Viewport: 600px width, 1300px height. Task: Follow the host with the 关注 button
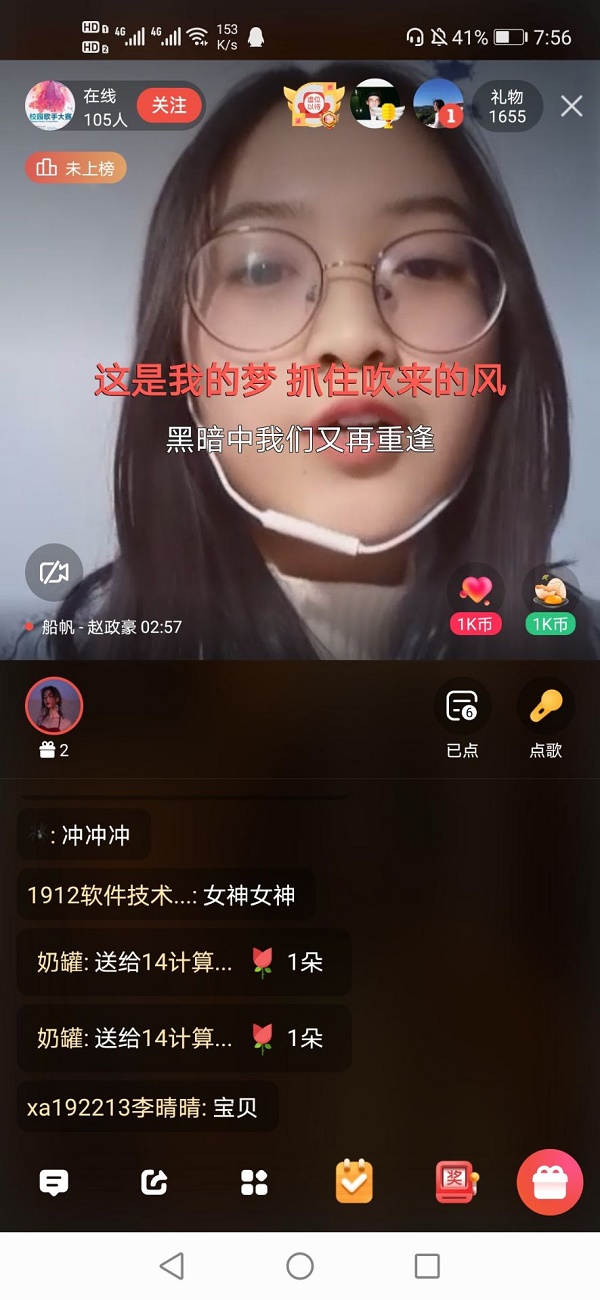(x=169, y=105)
